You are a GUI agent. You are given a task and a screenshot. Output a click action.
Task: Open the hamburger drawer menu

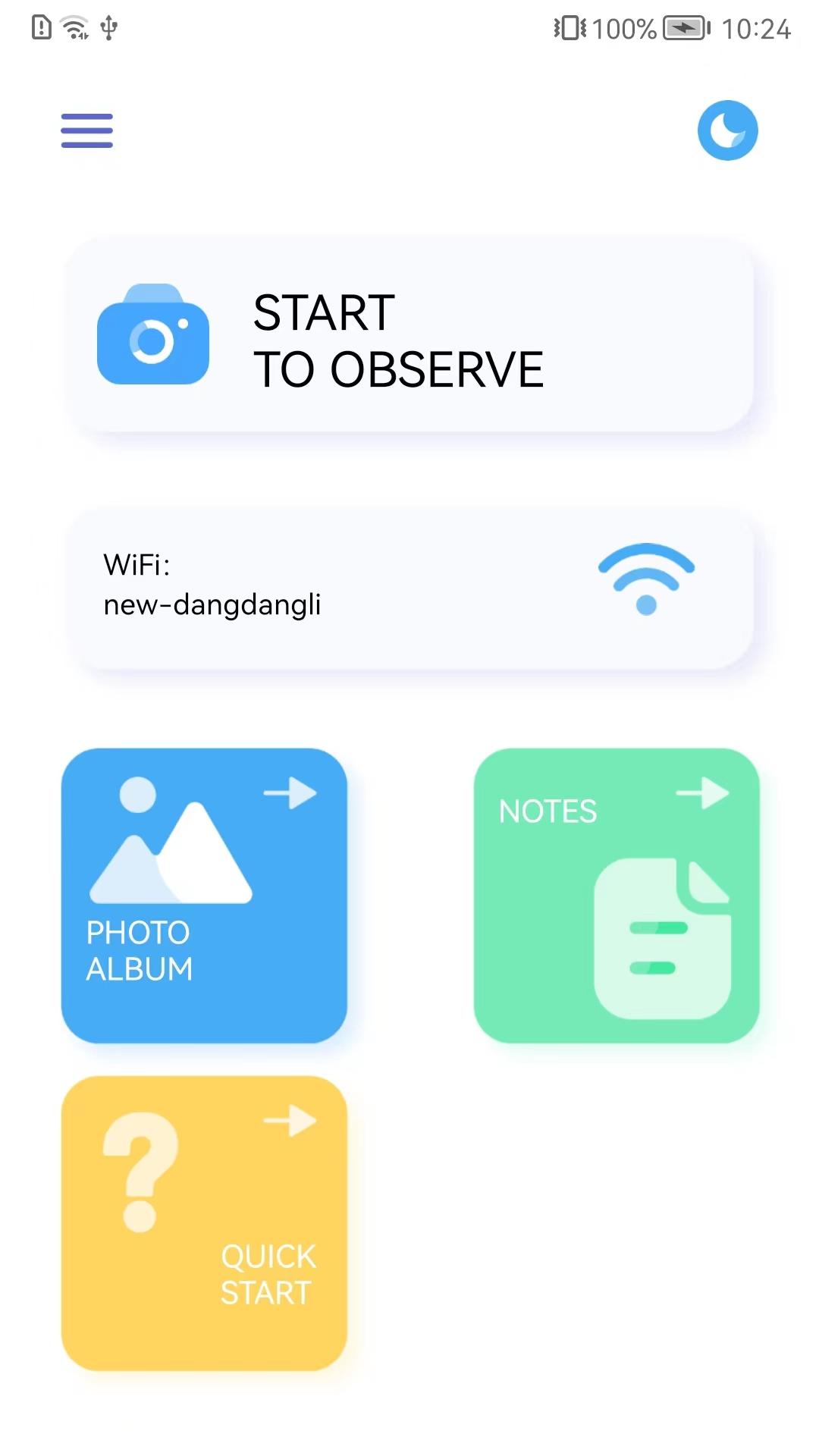pos(87,130)
